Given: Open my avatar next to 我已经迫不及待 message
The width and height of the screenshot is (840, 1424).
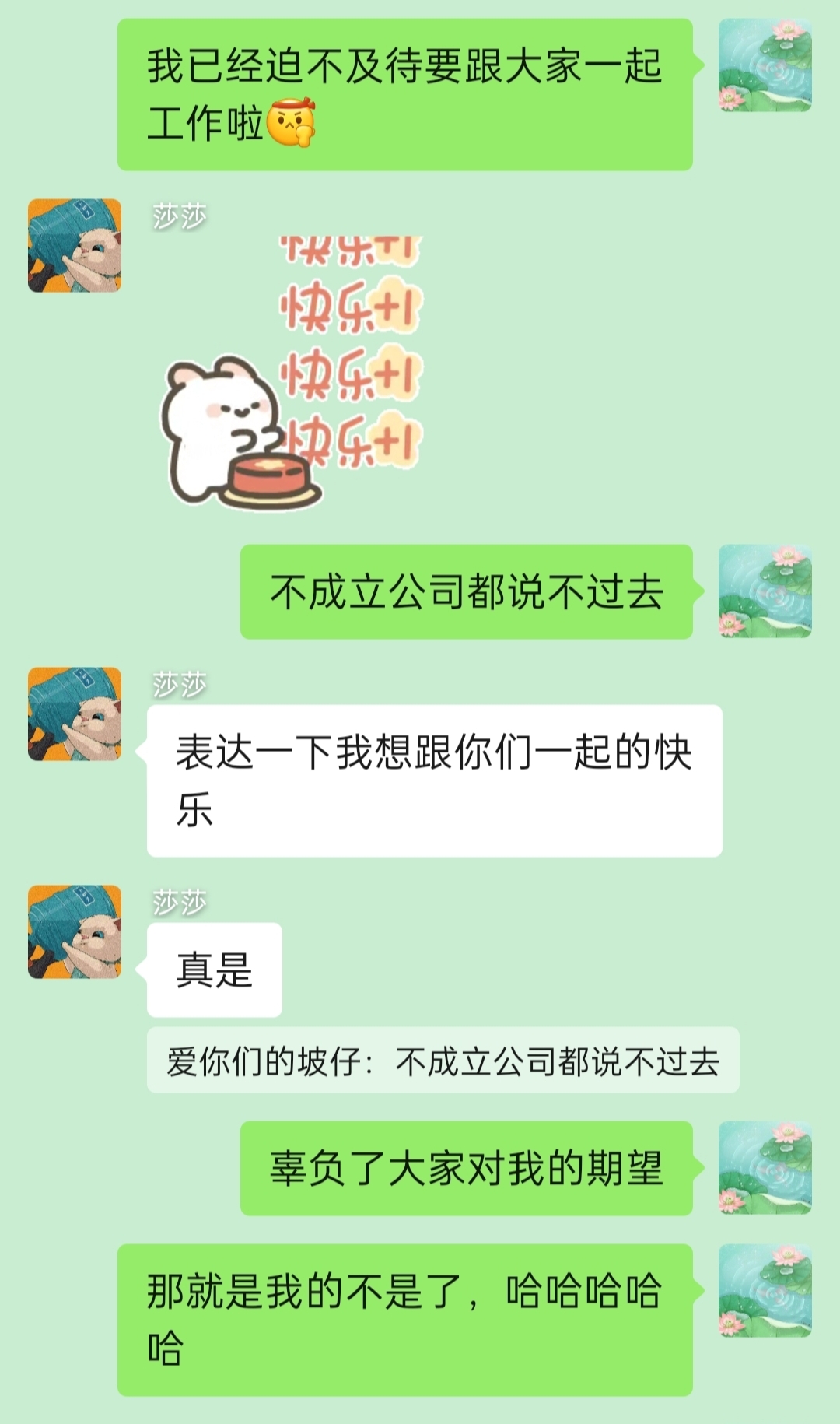Looking at the screenshot, I should click(x=765, y=65).
